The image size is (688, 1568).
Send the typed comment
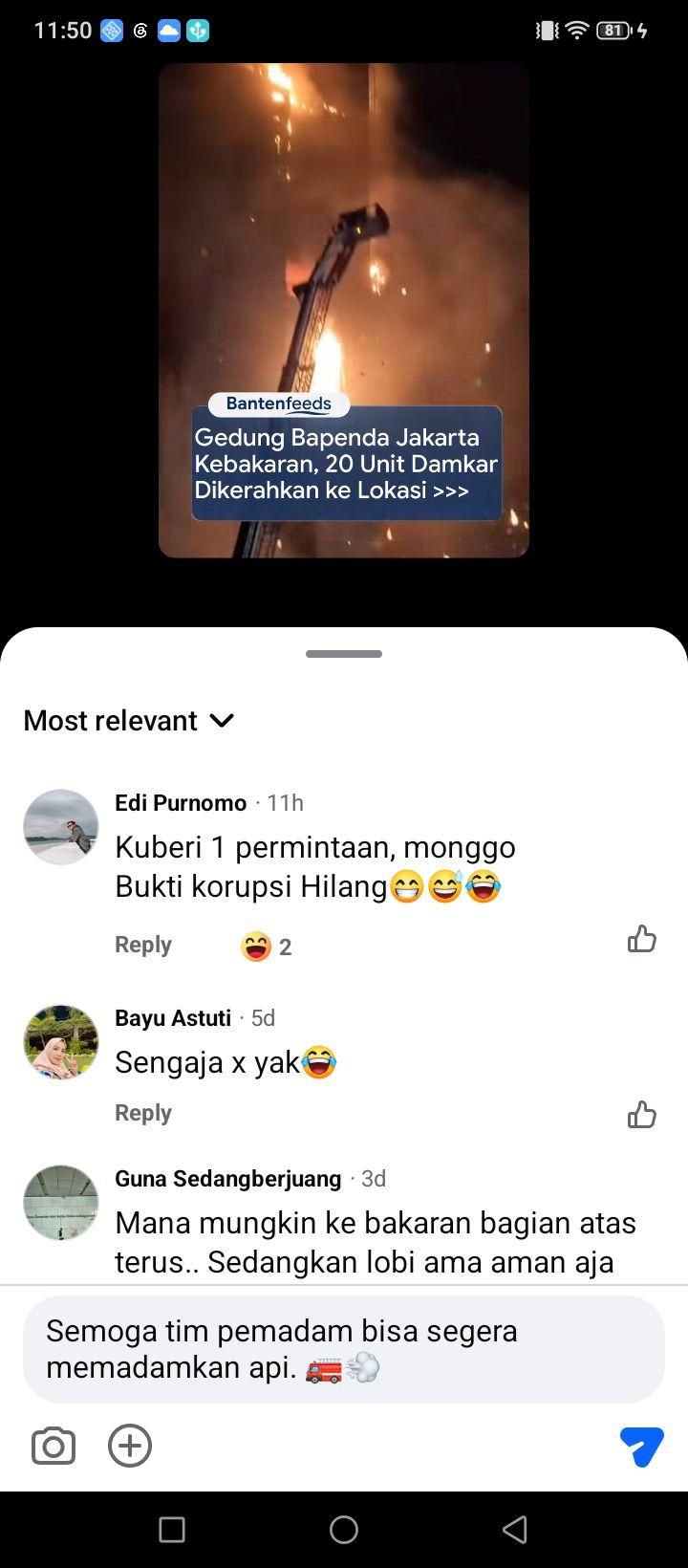(x=641, y=1447)
